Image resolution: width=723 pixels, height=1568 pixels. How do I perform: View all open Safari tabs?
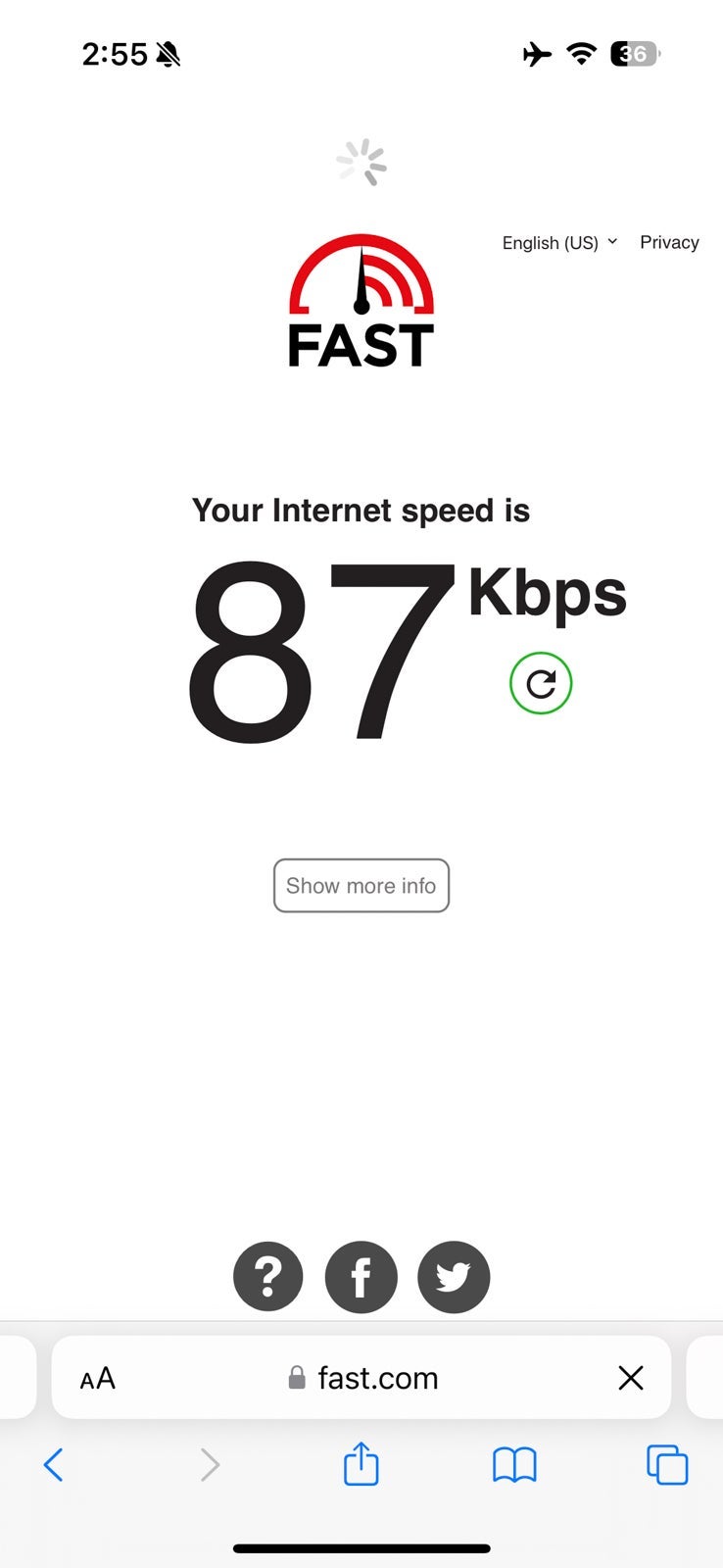tap(667, 1465)
